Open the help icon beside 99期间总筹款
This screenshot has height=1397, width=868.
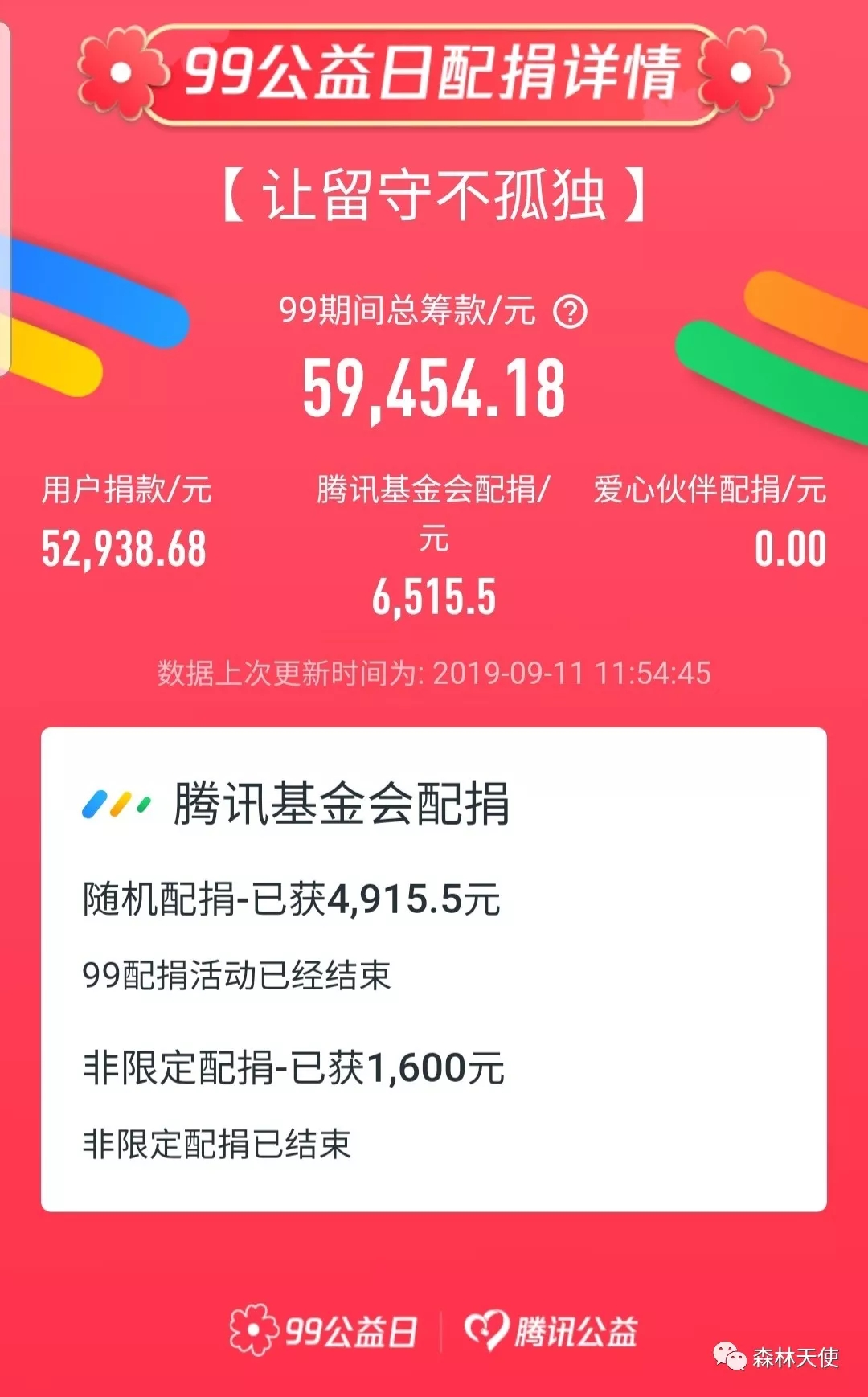coord(571,312)
